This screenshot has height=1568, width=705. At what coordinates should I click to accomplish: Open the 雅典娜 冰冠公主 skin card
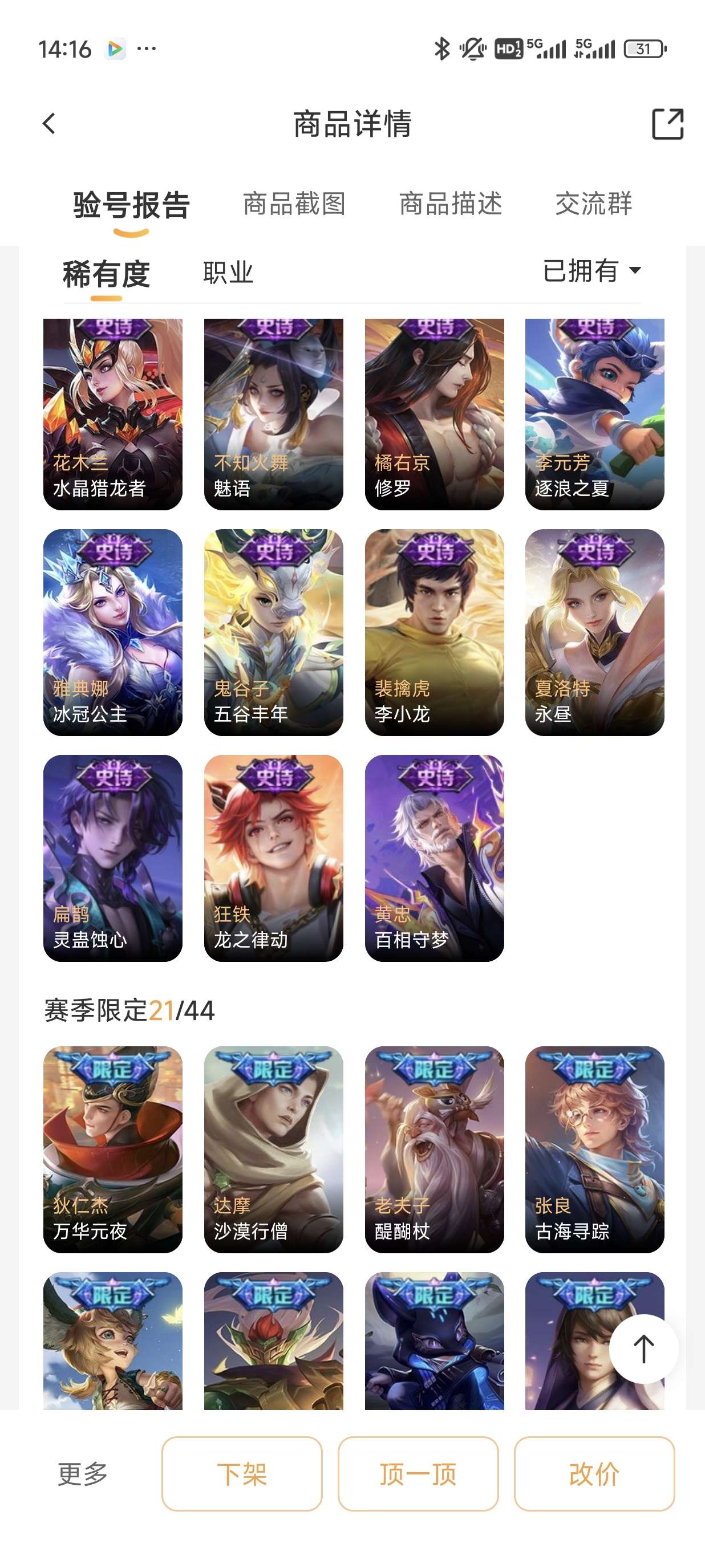click(x=112, y=632)
